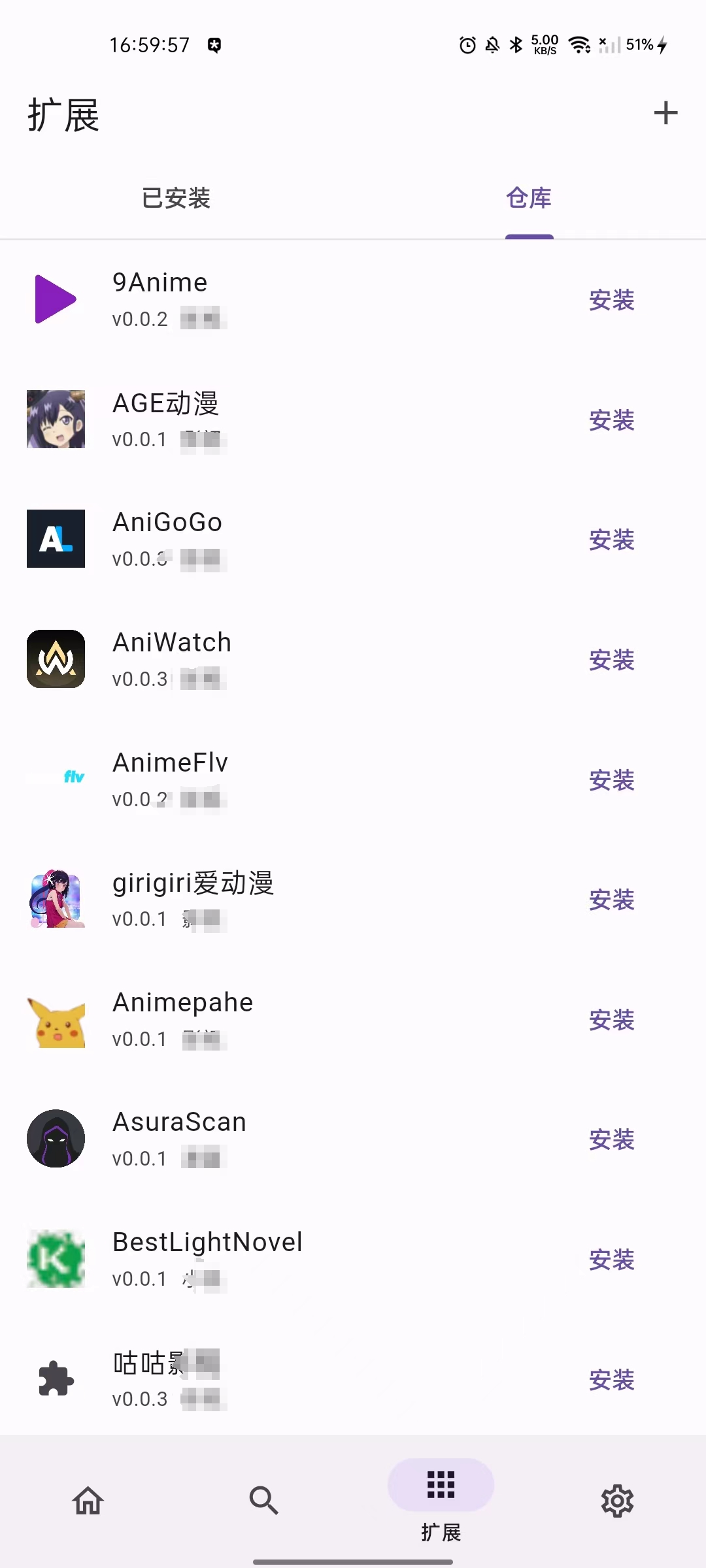
Task: Tap 安装 for AnimeFlv
Action: click(611, 781)
